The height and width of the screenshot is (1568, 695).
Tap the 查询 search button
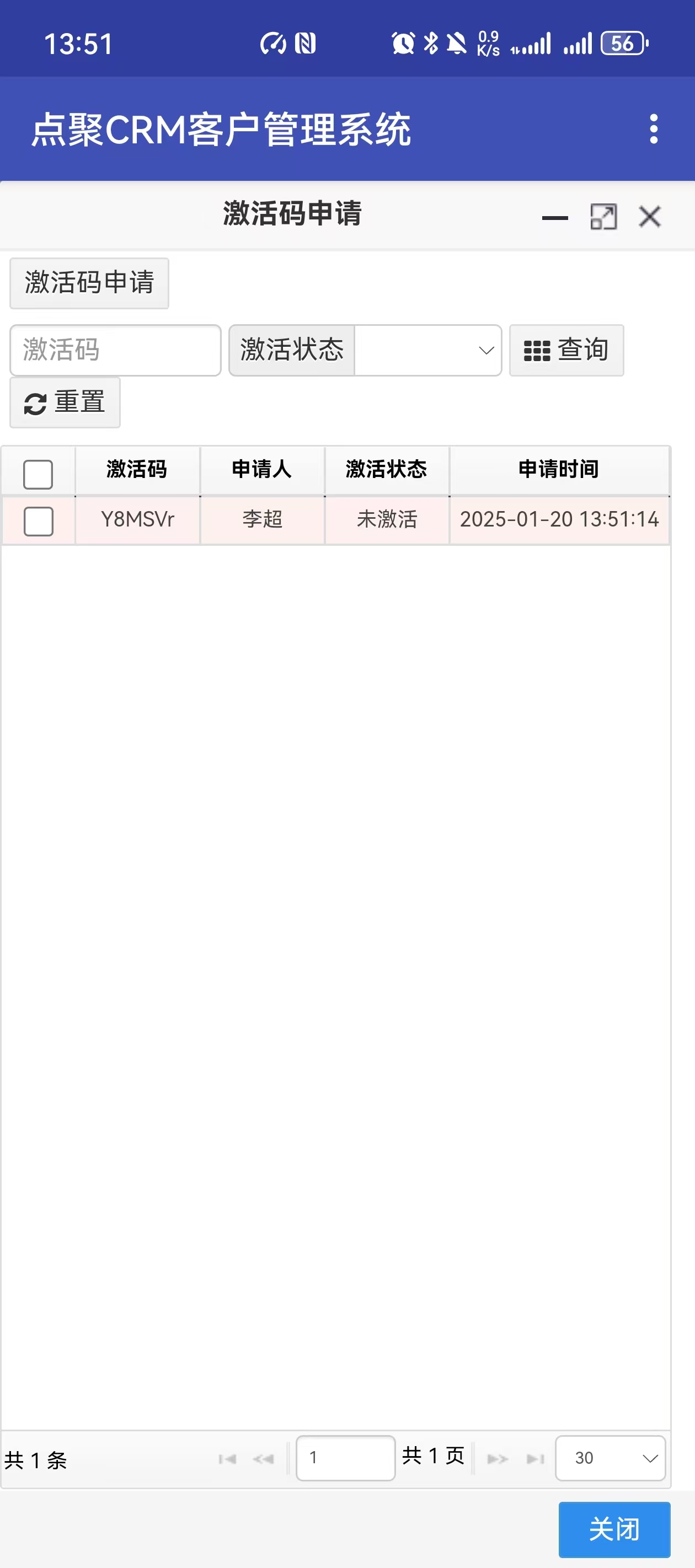pos(566,350)
